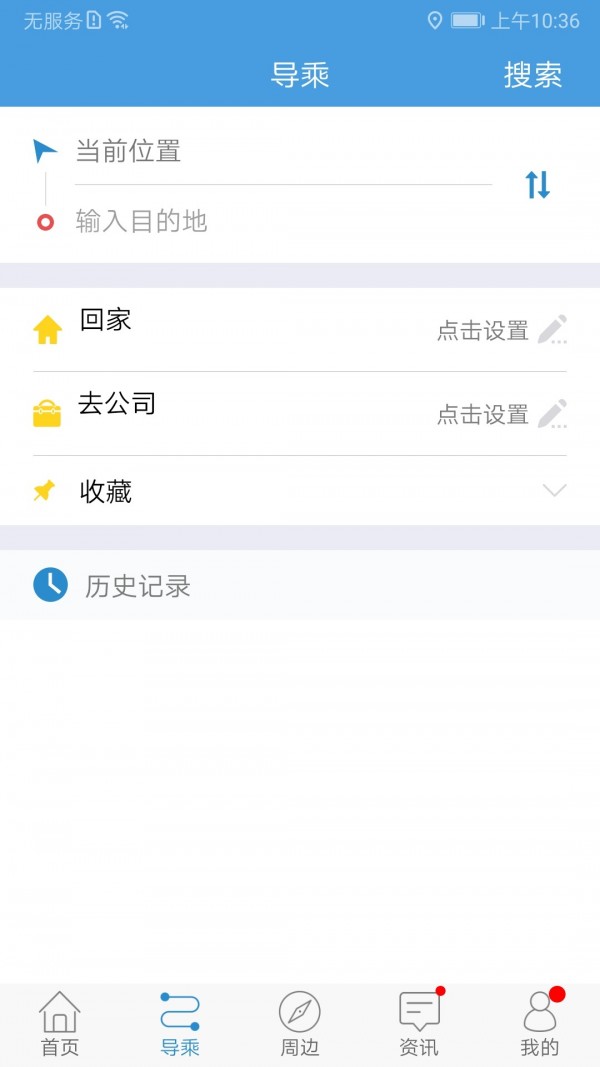The width and height of the screenshot is (600, 1067).
Task: Switch to the 首页 tab
Action: [x=59, y=1025]
